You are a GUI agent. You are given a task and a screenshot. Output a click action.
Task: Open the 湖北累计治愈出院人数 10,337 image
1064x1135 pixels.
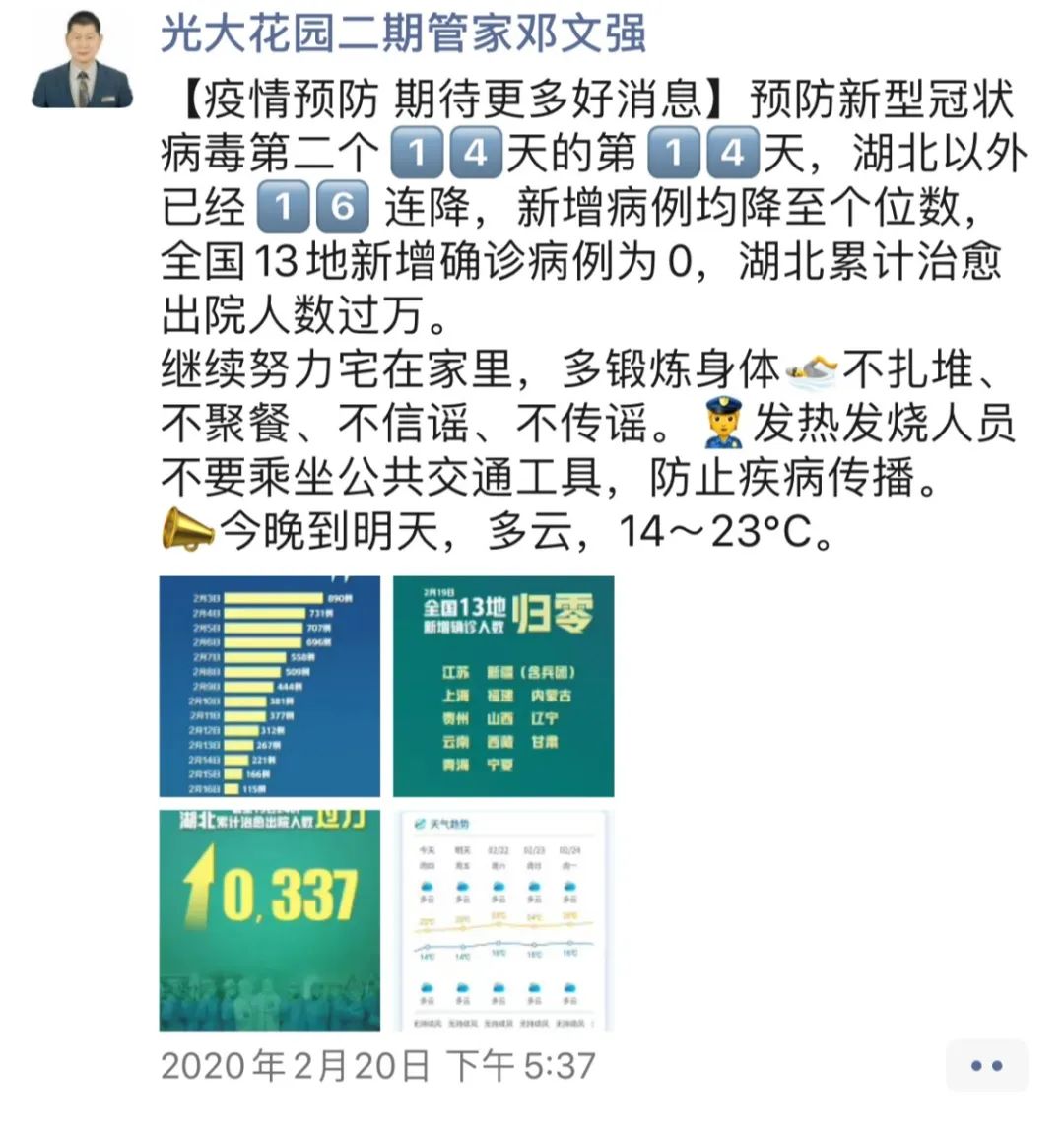click(x=270, y=920)
